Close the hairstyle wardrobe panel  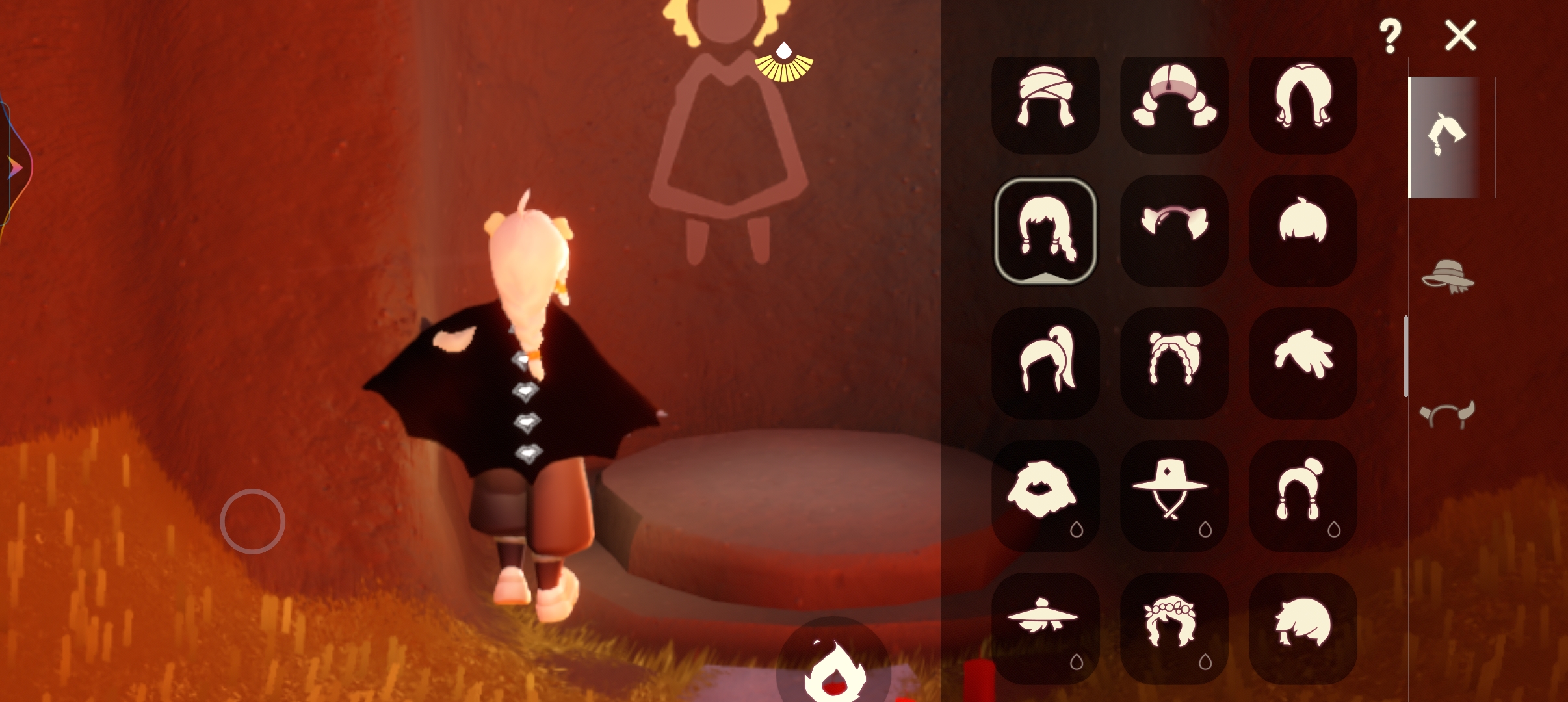1460,35
